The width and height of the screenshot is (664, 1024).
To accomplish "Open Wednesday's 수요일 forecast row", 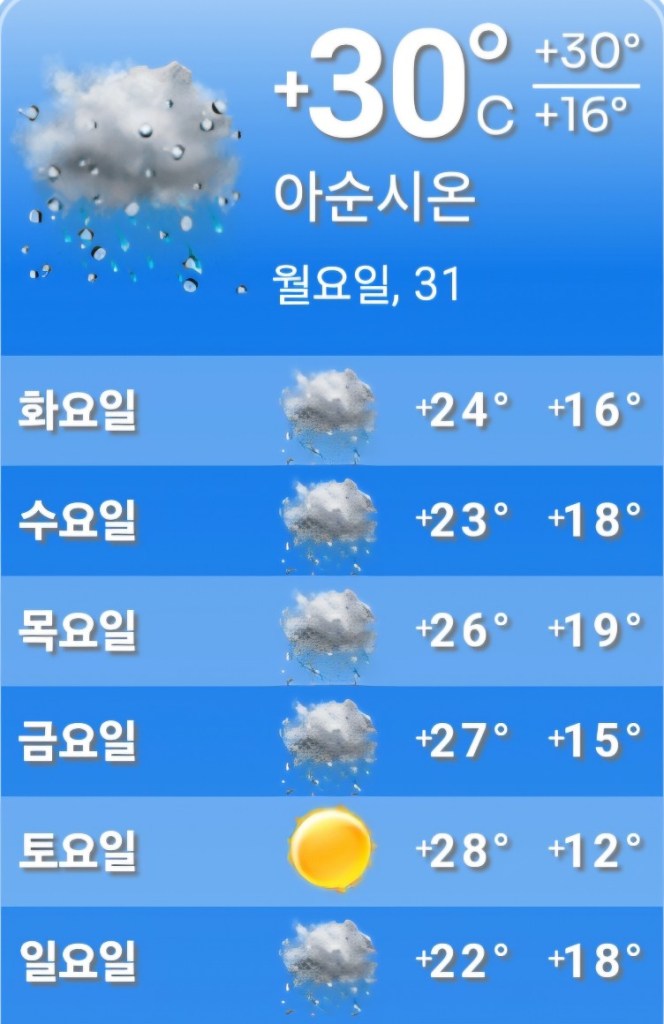I will pos(330,521).
